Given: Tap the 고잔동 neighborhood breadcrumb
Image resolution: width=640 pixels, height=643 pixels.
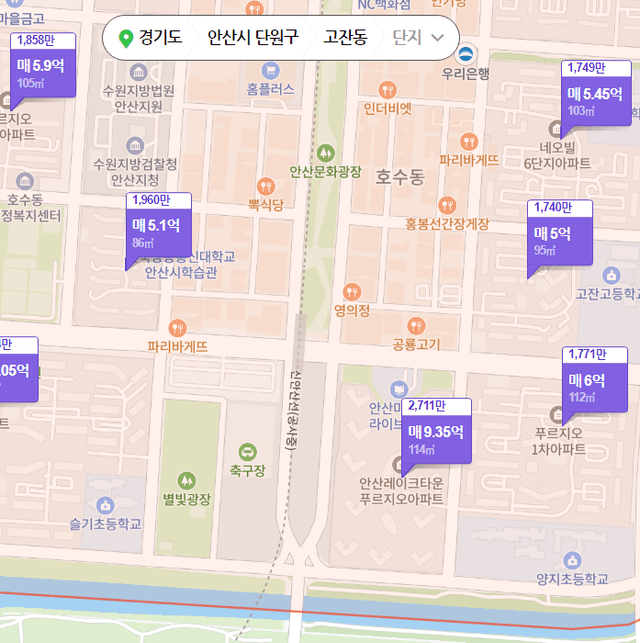Looking at the screenshot, I should click(x=345, y=39).
